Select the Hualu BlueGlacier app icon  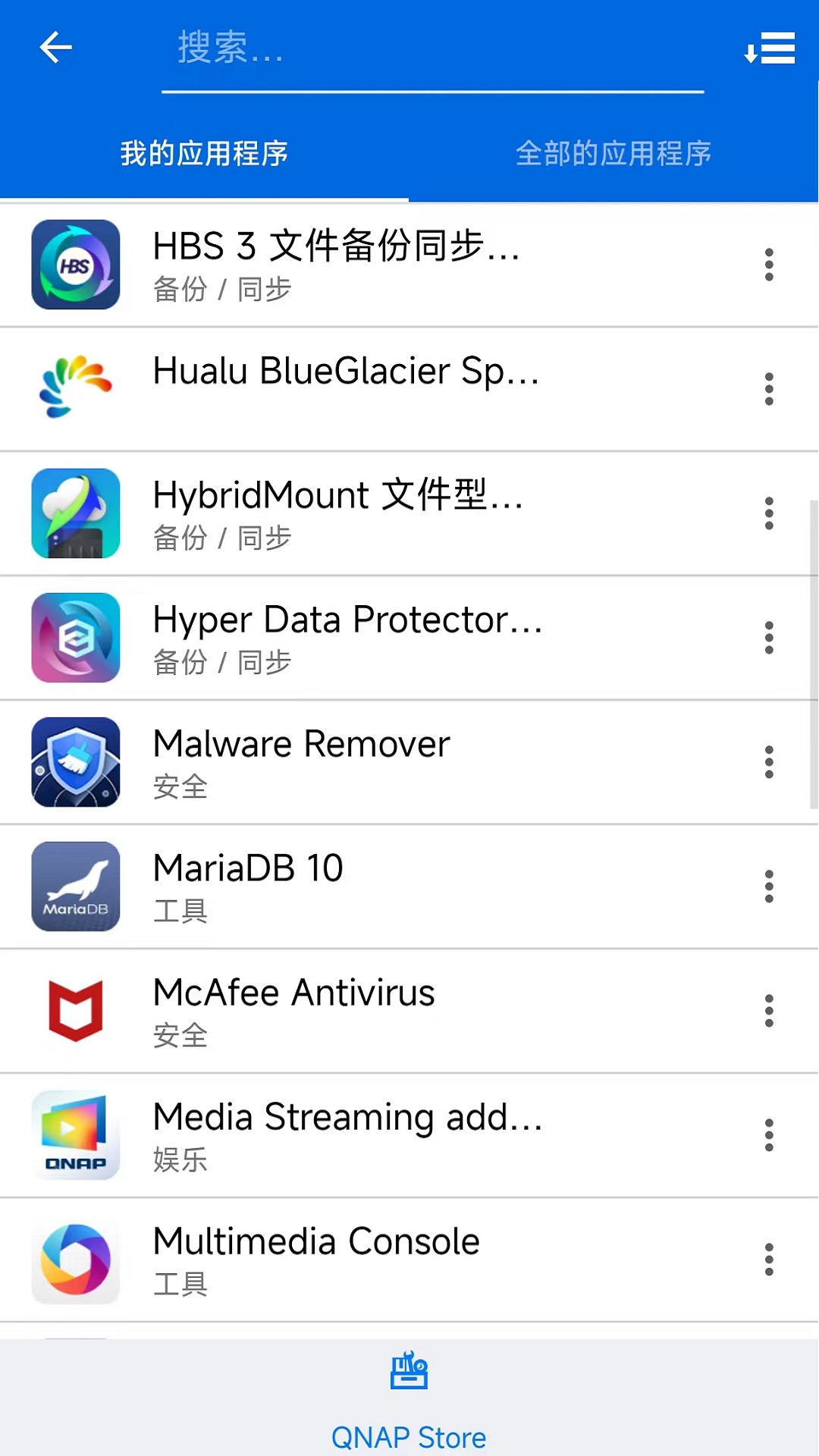pyautogui.click(x=75, y=388)
